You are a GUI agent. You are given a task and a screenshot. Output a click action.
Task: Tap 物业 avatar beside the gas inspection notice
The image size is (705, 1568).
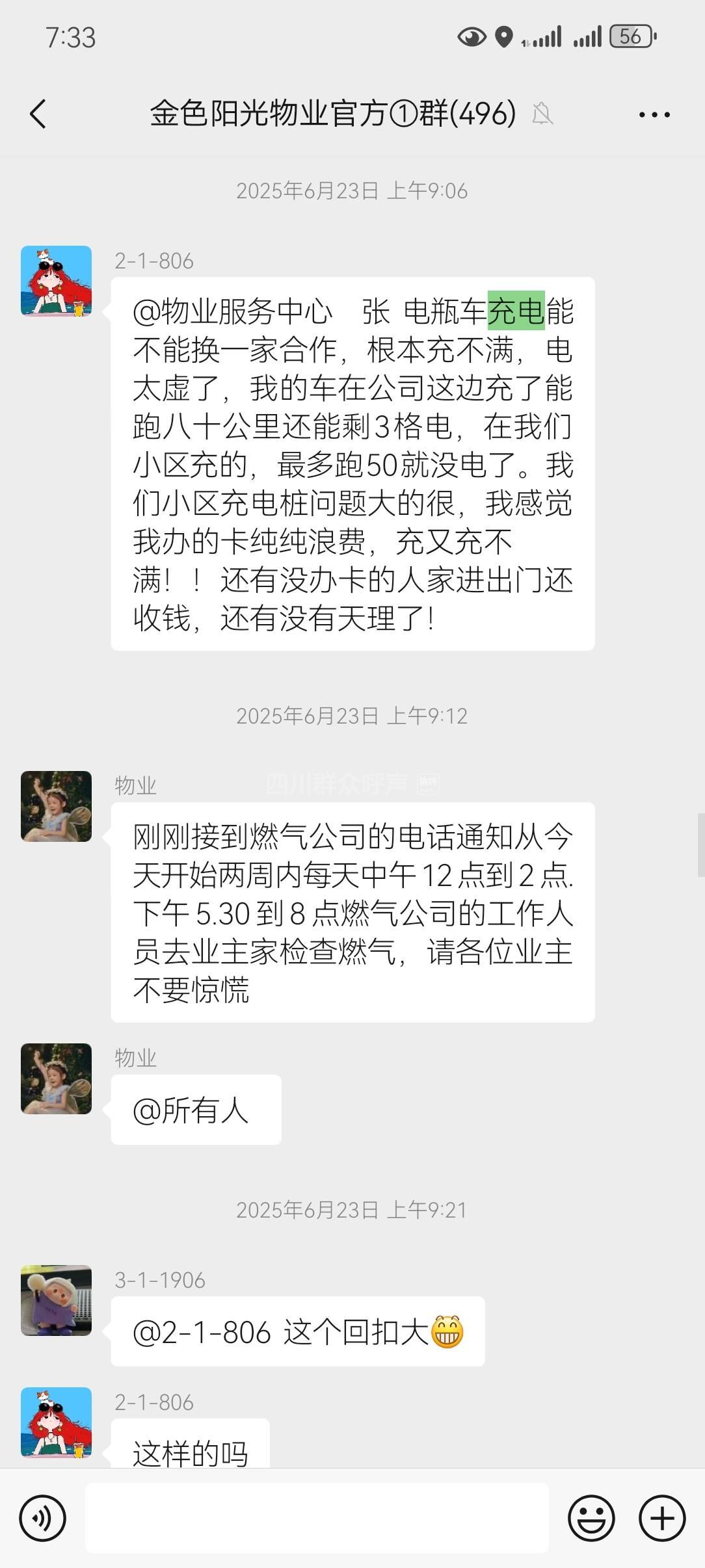point(57,806)
